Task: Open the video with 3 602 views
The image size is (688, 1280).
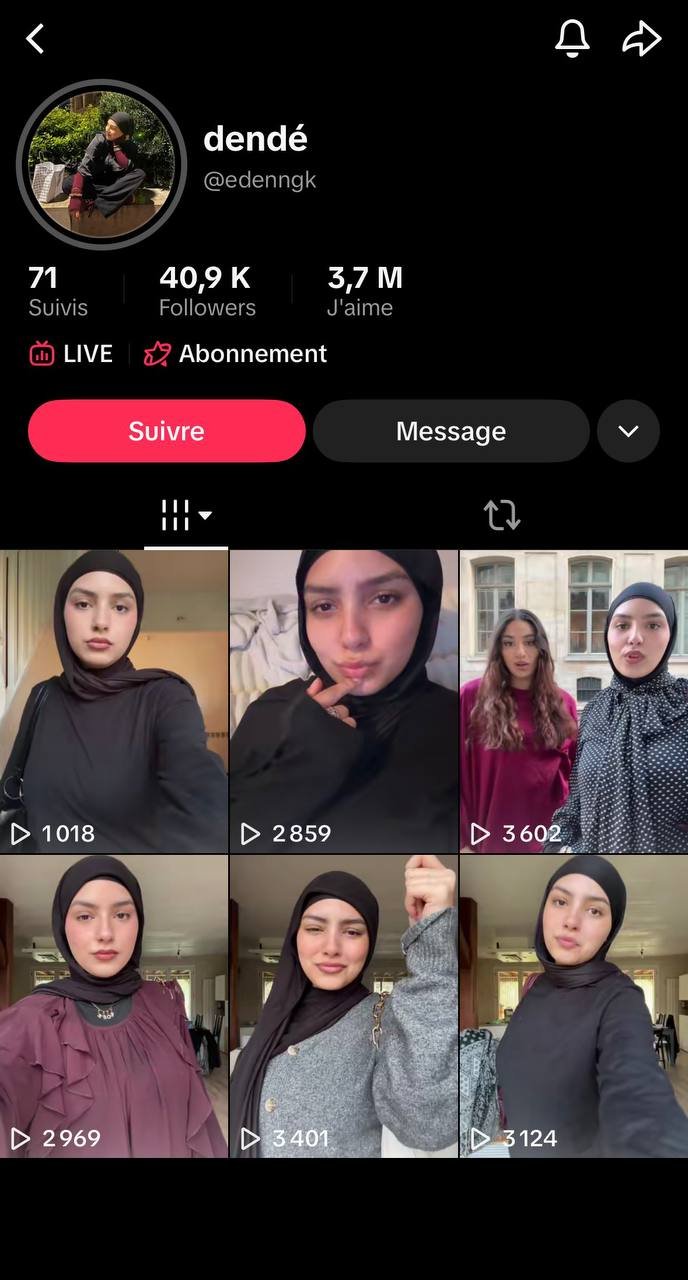Action: click(x=574, y=700)
